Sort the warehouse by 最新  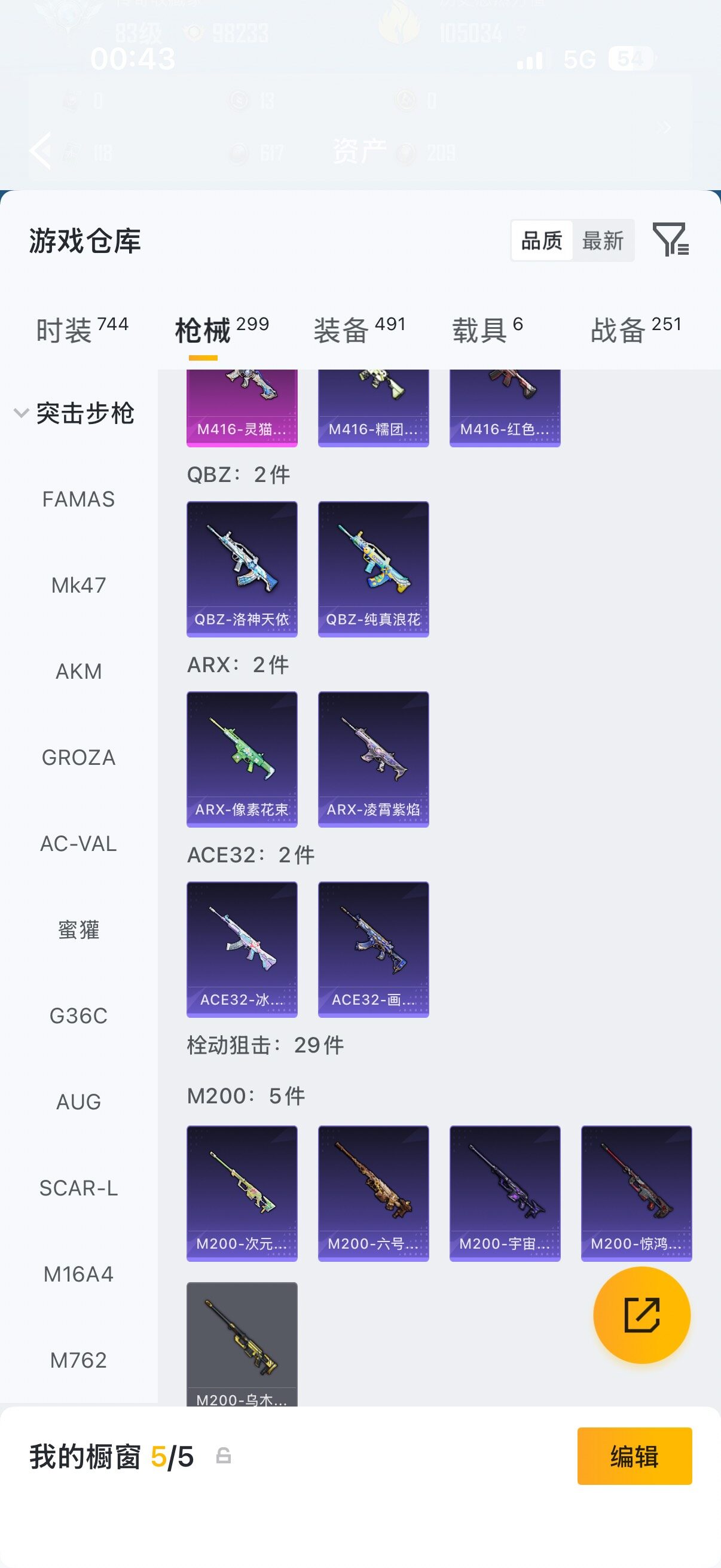[603, 240]
